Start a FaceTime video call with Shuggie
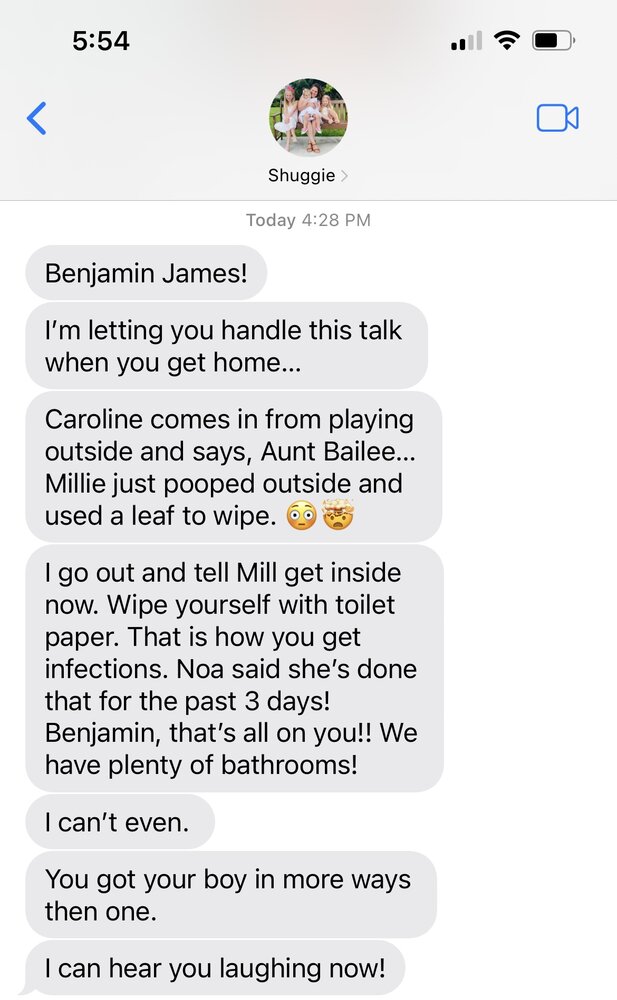 (x=557, y=118)
